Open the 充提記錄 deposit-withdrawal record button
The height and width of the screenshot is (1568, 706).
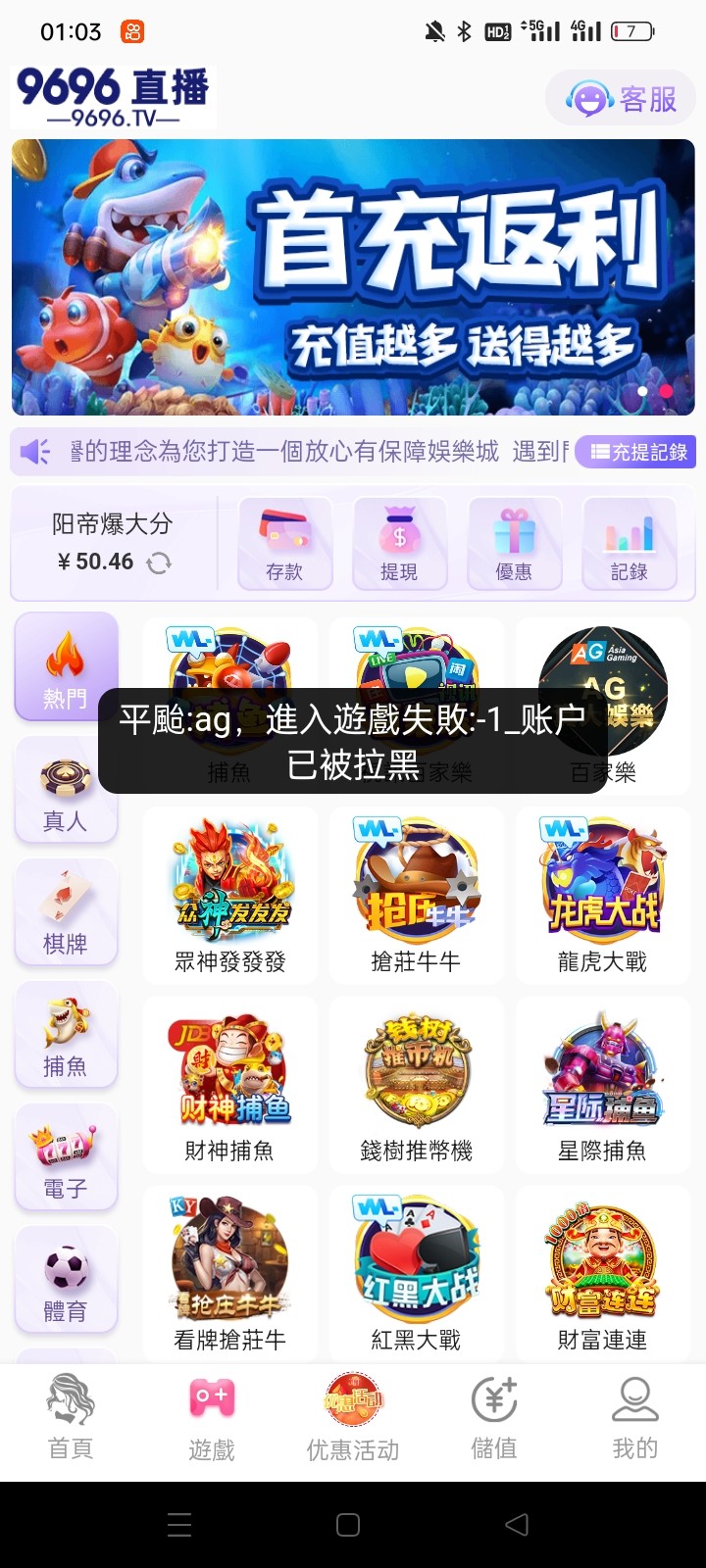(x=635, y=453)
